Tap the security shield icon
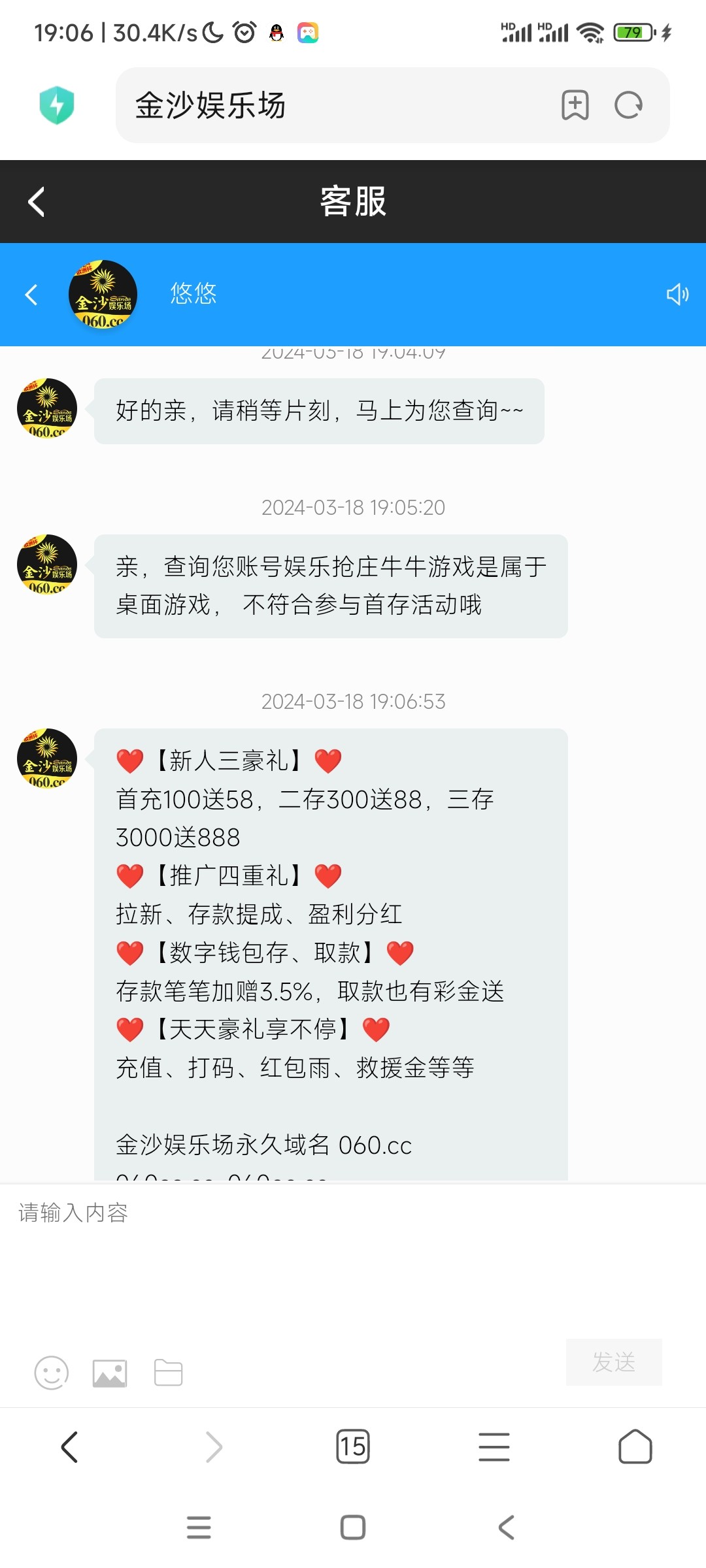This screenshot has height=1568, width=706. (57, 105)
